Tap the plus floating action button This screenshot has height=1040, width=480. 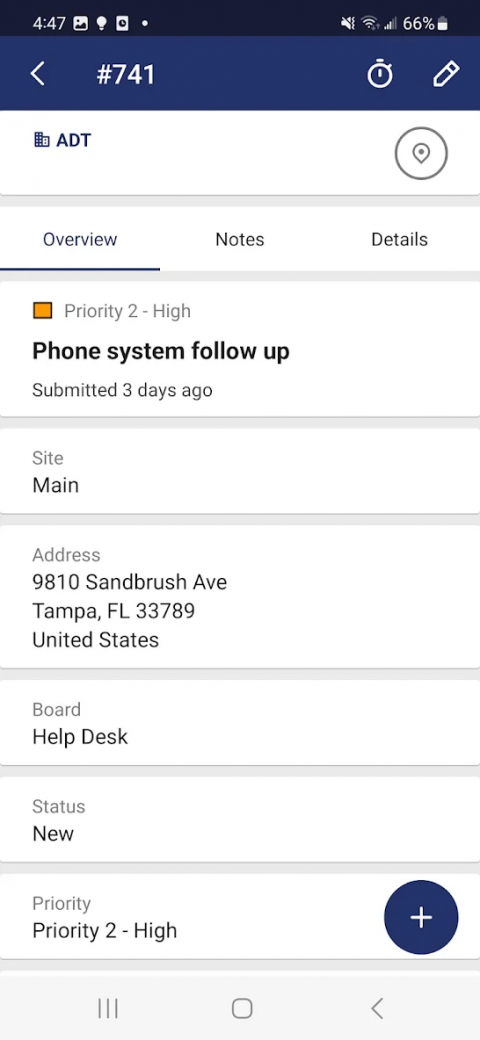(x=421, y=917)
